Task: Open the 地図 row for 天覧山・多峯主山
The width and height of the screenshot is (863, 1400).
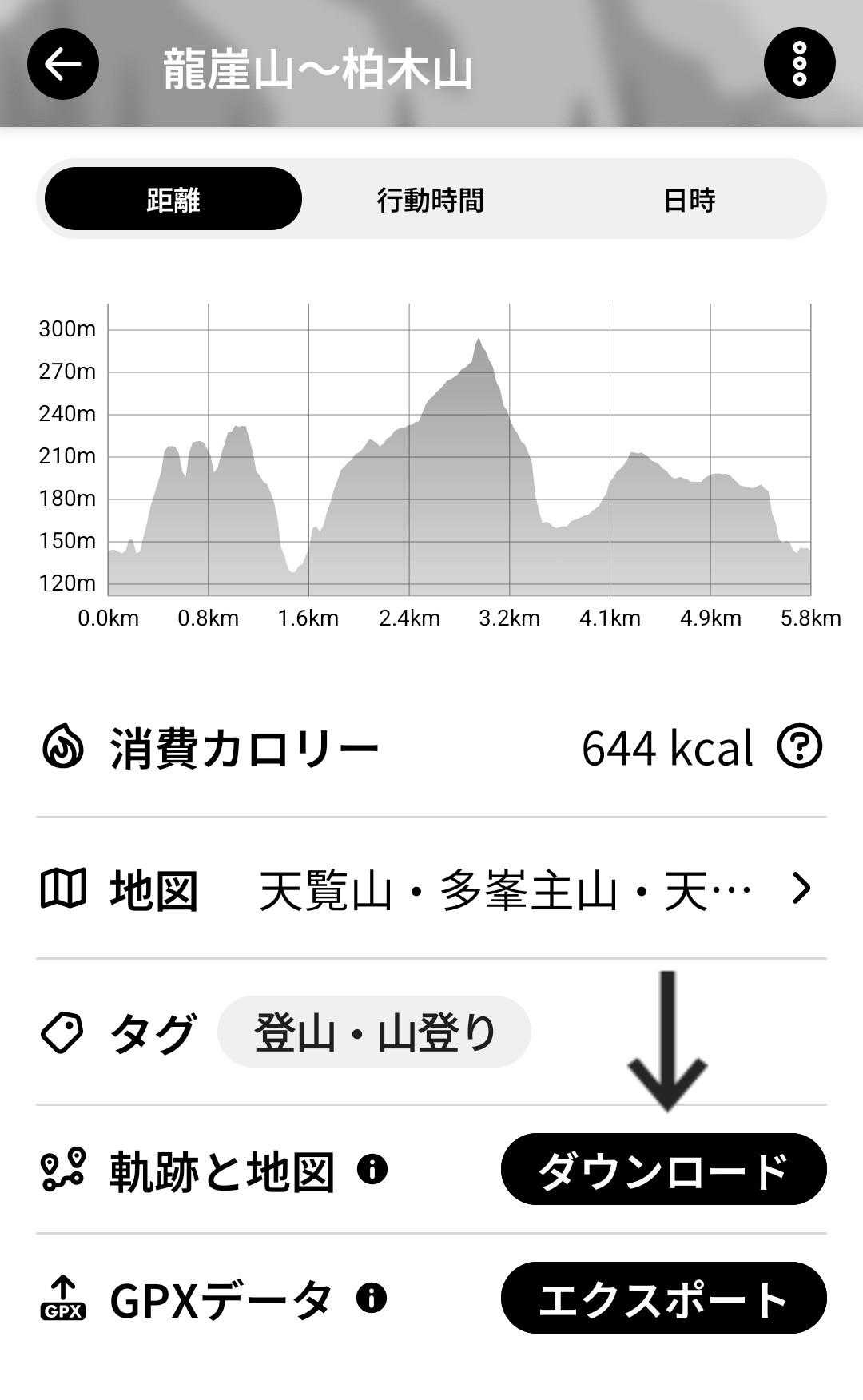Action: 431,889
